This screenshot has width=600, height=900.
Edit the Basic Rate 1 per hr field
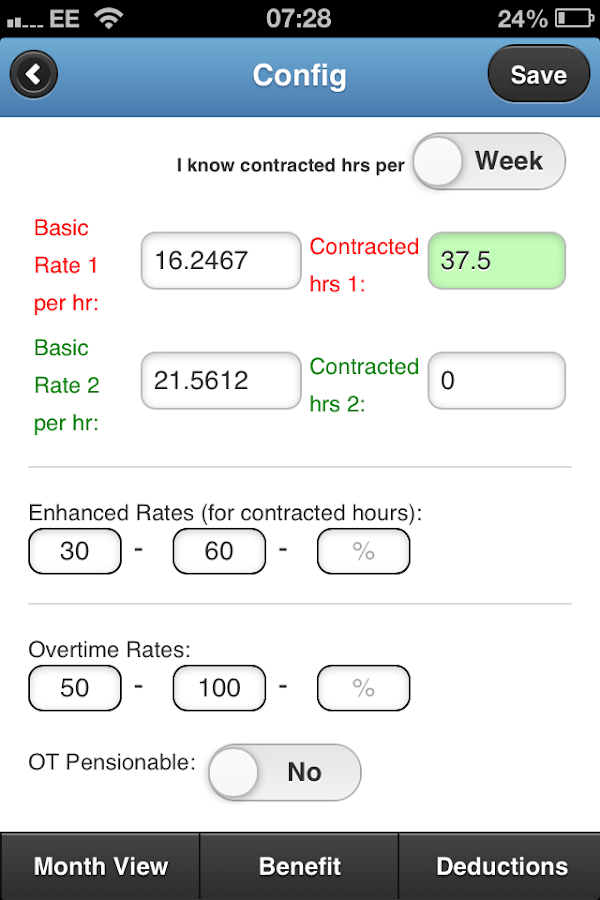(221, 261)
